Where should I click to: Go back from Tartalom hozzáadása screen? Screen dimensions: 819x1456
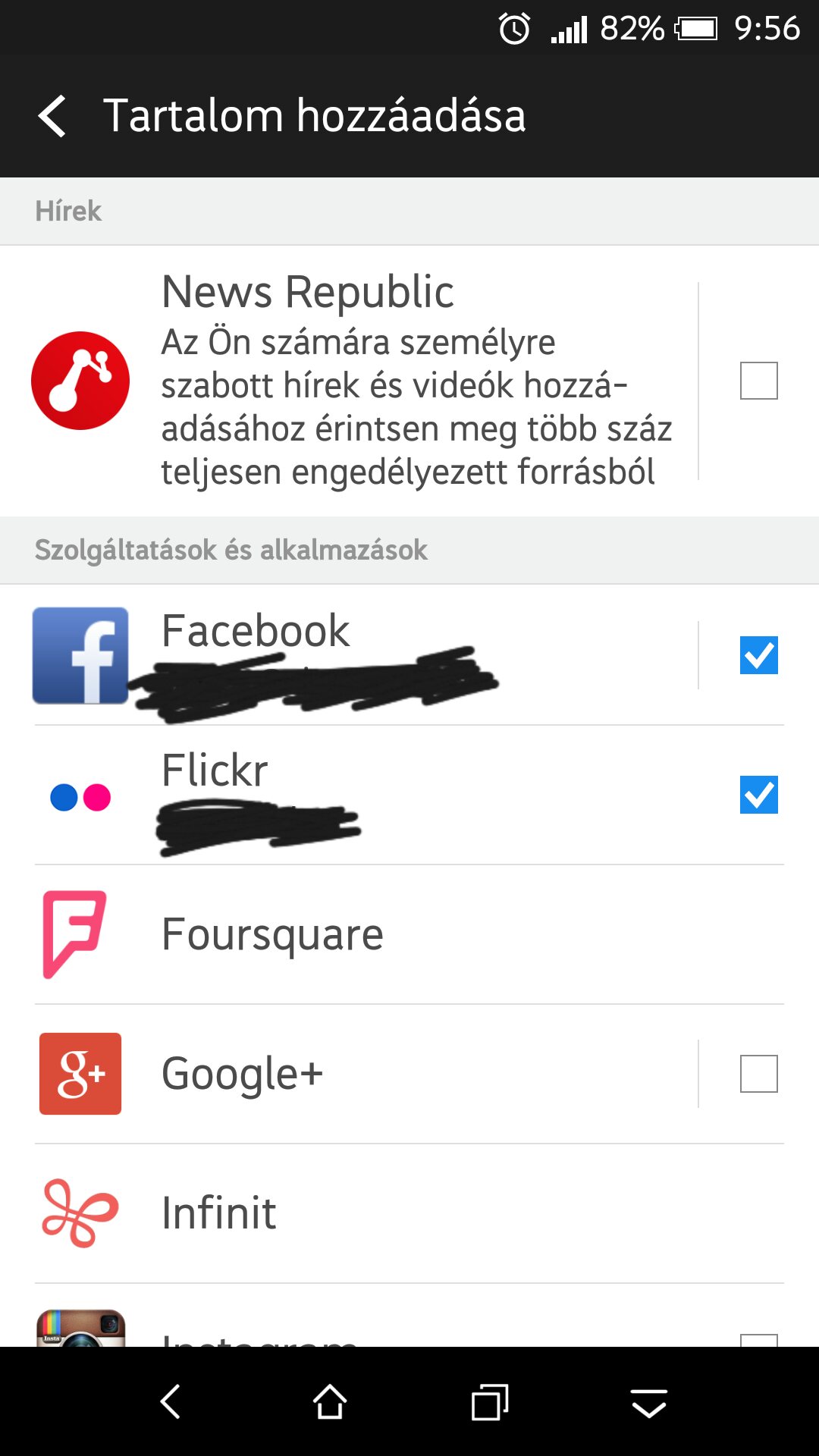coord(52,116)
